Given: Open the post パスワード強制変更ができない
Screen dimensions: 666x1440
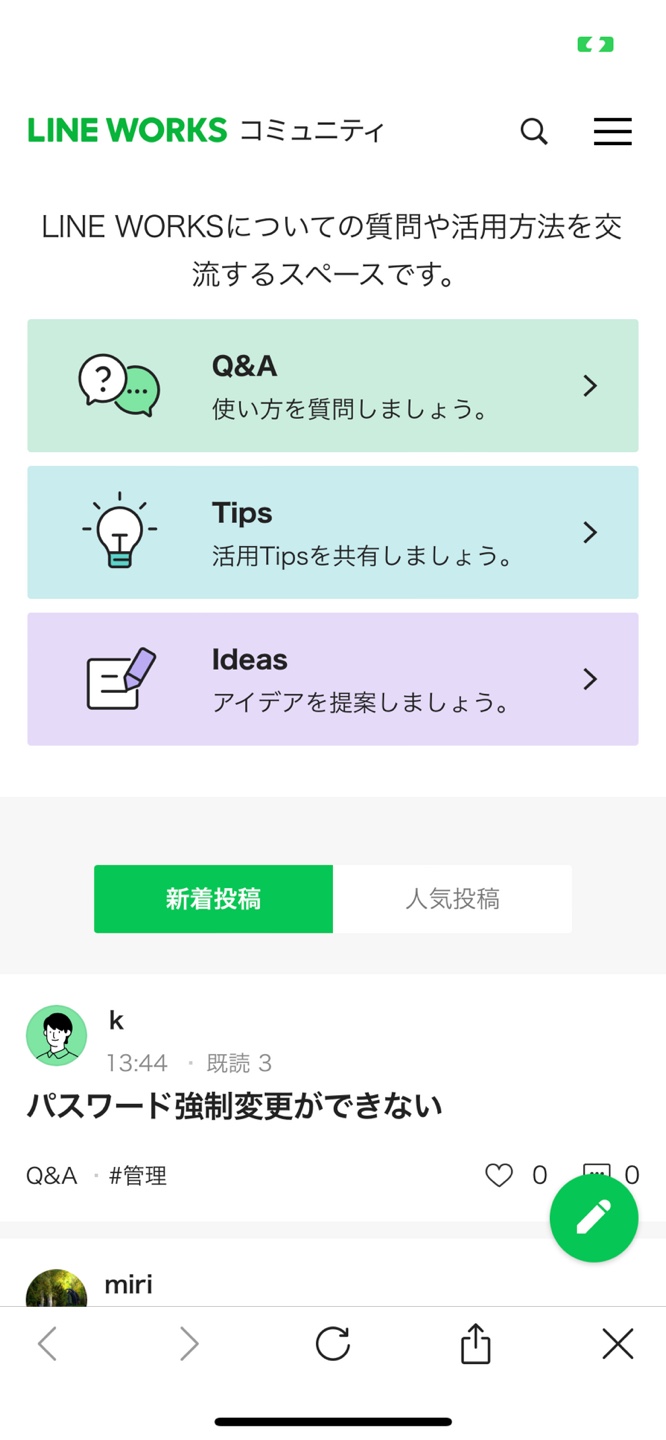Looking at the screenshot, I should click(234, 1106).
